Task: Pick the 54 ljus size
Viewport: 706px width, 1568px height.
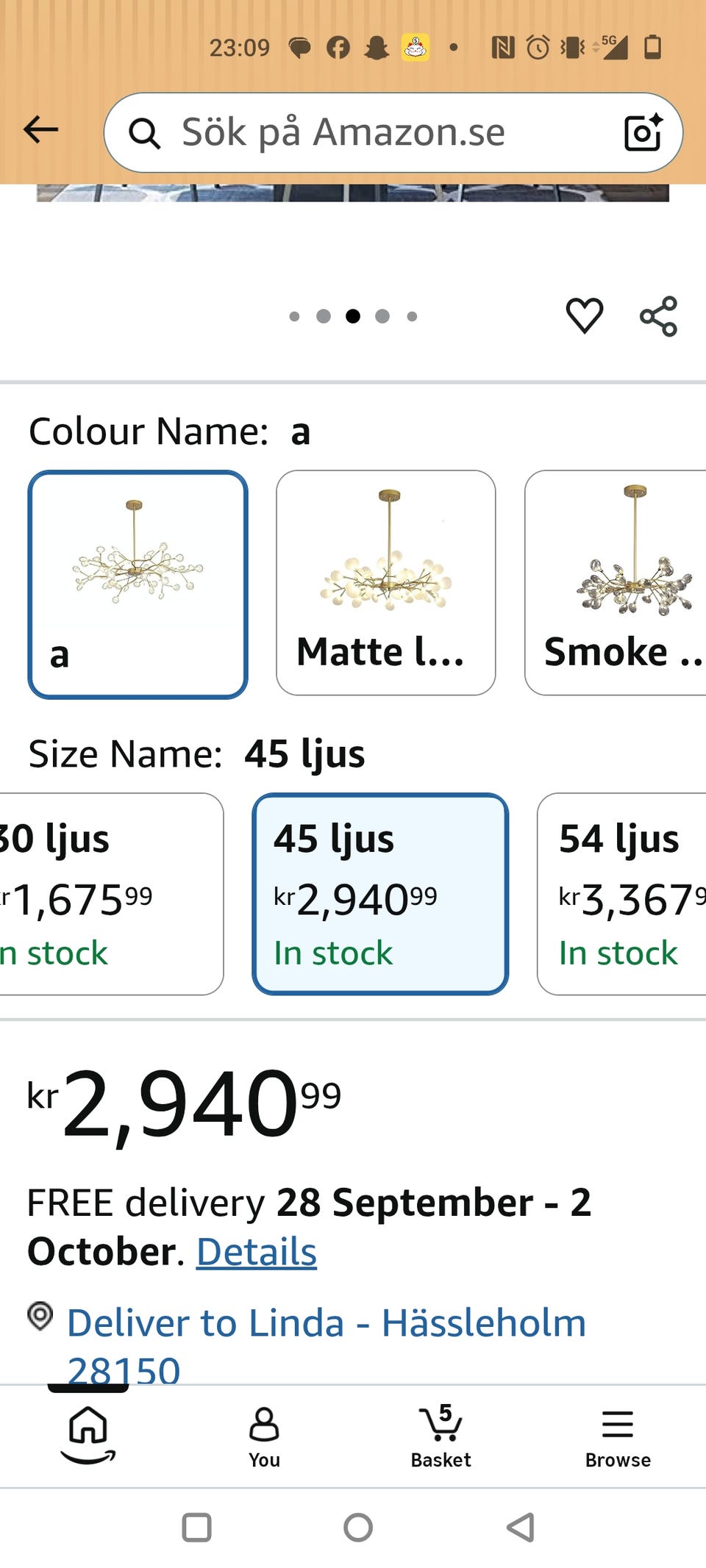Action: click(x=622, y=894)
